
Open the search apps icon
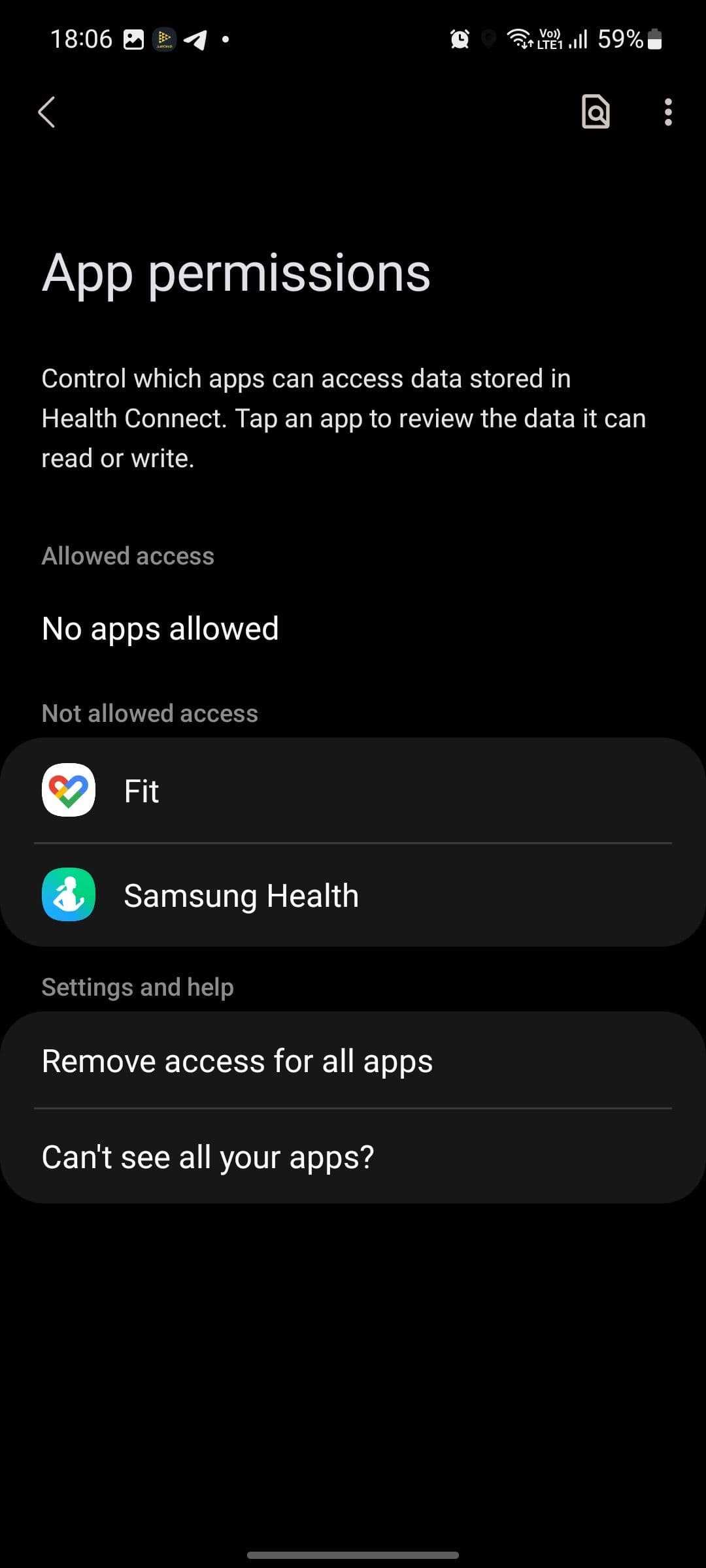[596, 112]
